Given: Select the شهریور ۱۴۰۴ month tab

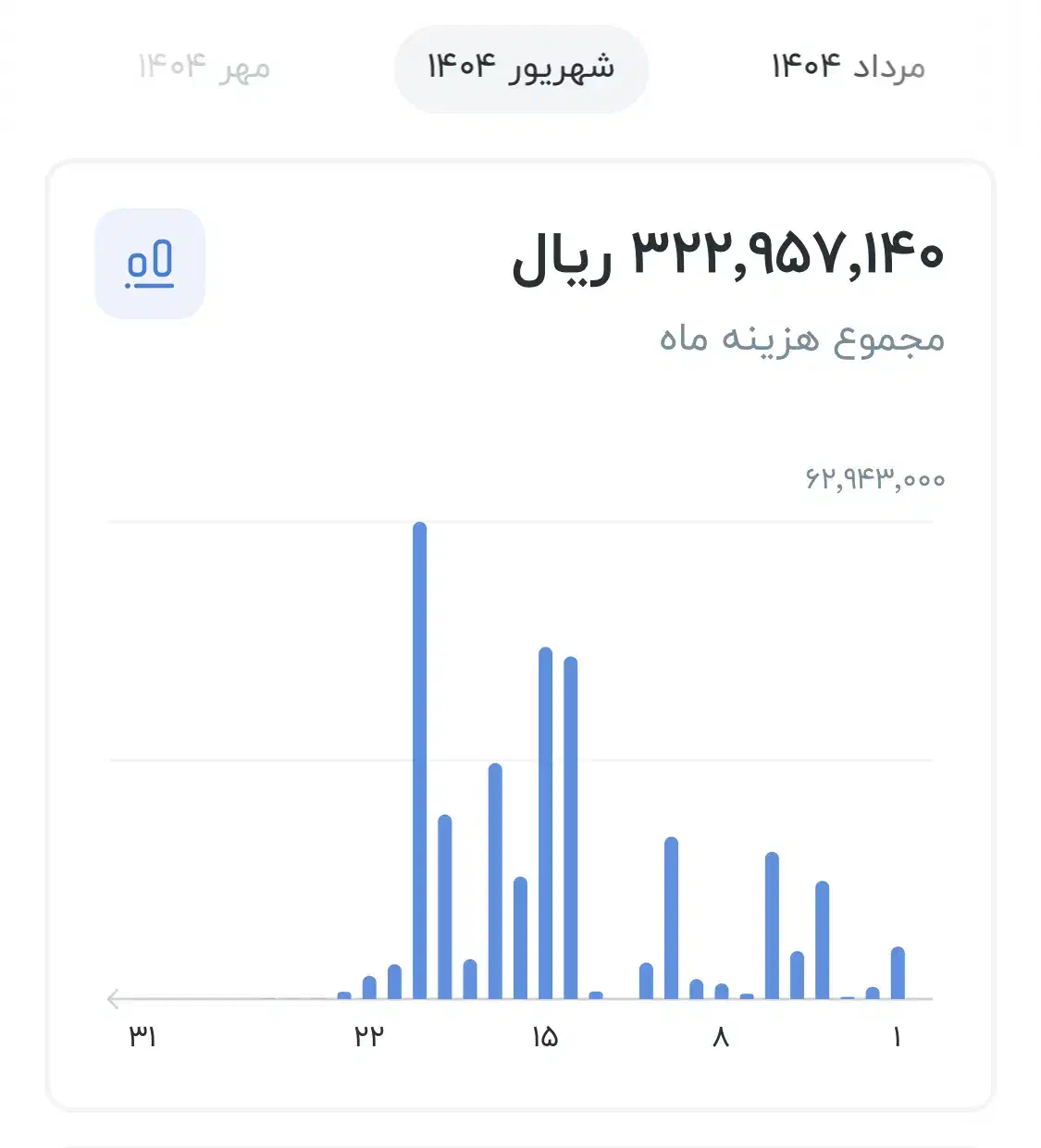Looking at the screenshot, I should click(x=521, y=68).
